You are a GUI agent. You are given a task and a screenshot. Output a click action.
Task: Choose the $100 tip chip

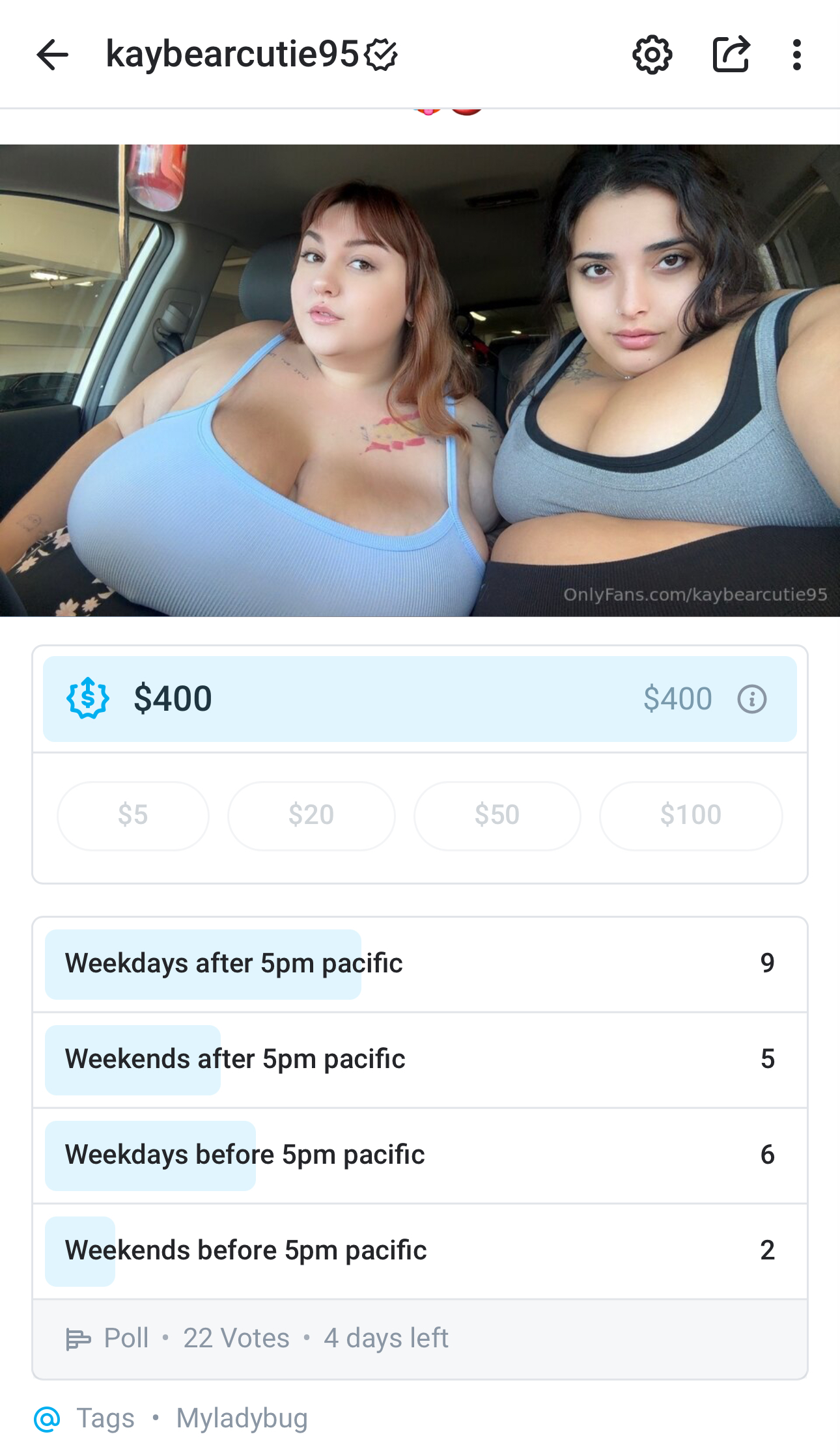pyautogui.click(x=690, y=816)
